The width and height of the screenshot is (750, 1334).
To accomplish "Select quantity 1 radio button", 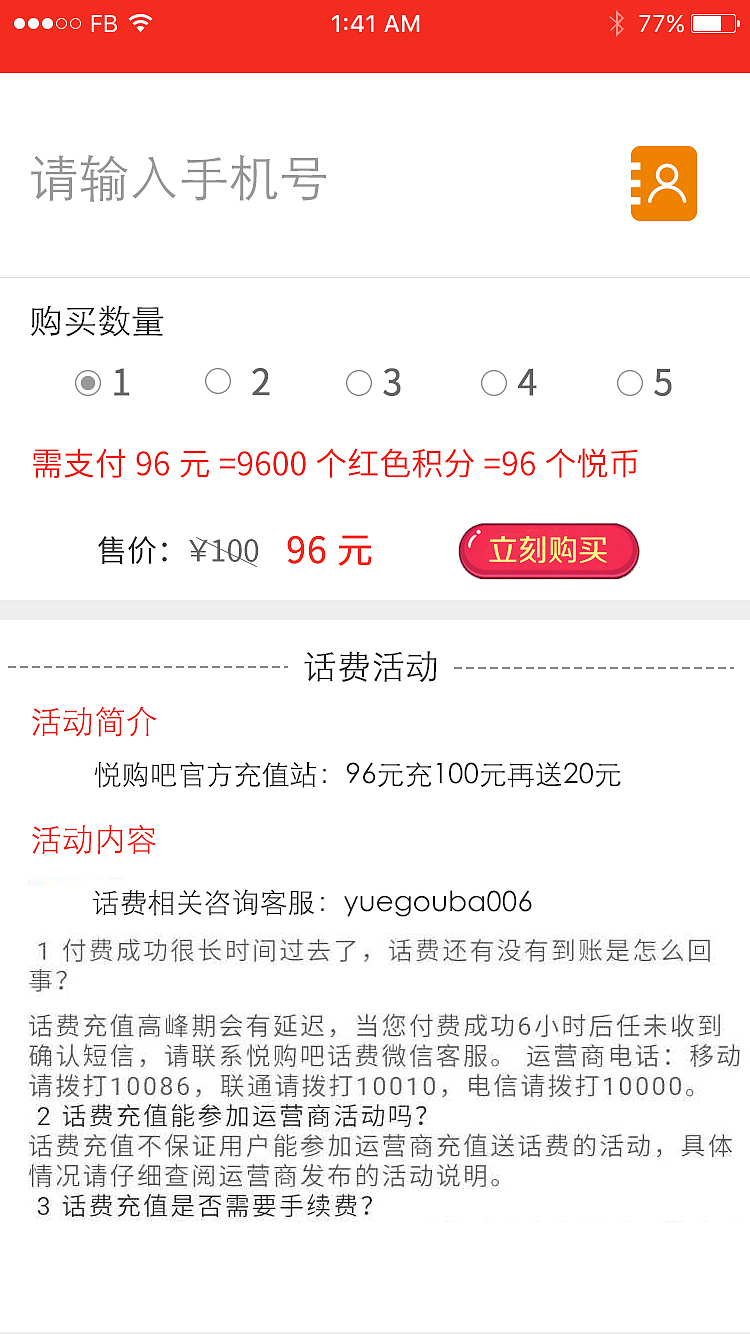I will (x=88, y=382).
